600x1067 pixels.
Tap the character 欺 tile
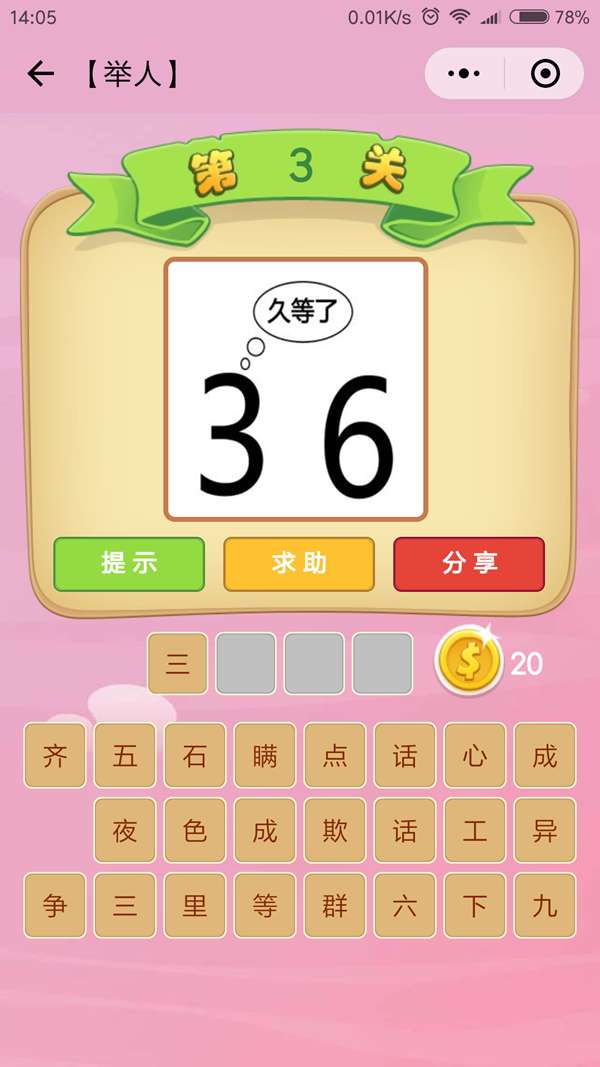[x=335, y=831]
